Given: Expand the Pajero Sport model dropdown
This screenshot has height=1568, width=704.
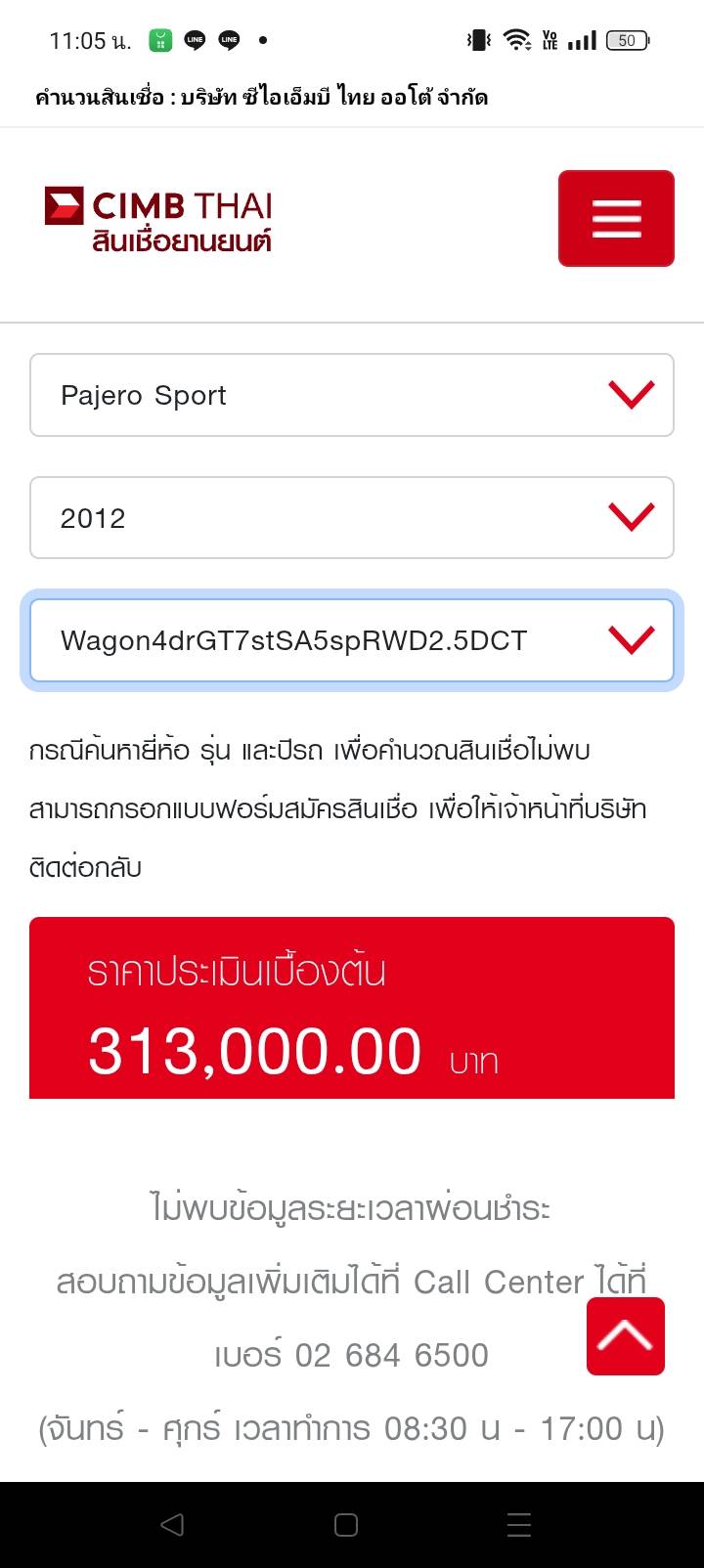Looking at the screenshot, I should point(352,395).
